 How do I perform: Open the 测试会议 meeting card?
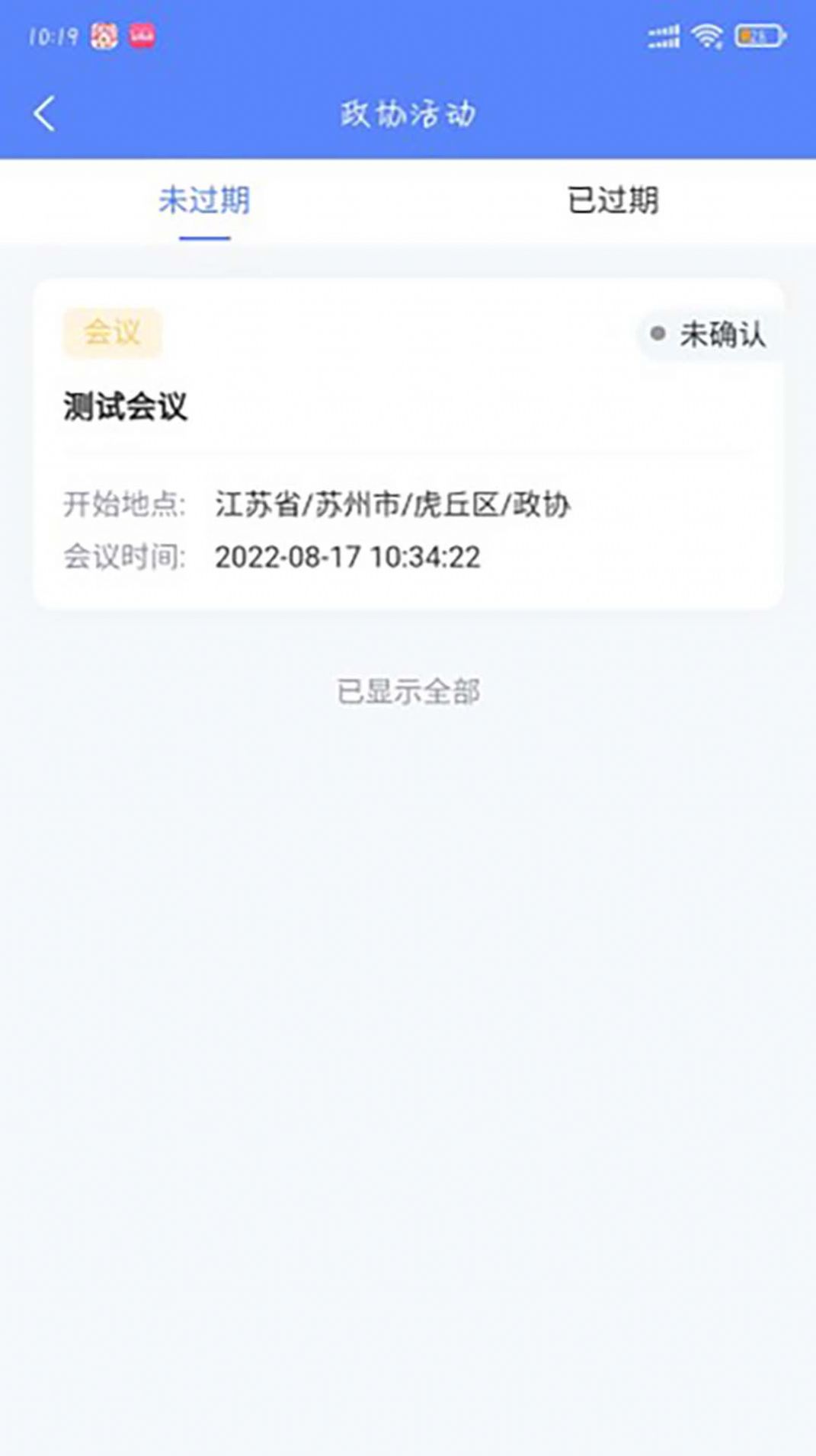click(408, 442)
